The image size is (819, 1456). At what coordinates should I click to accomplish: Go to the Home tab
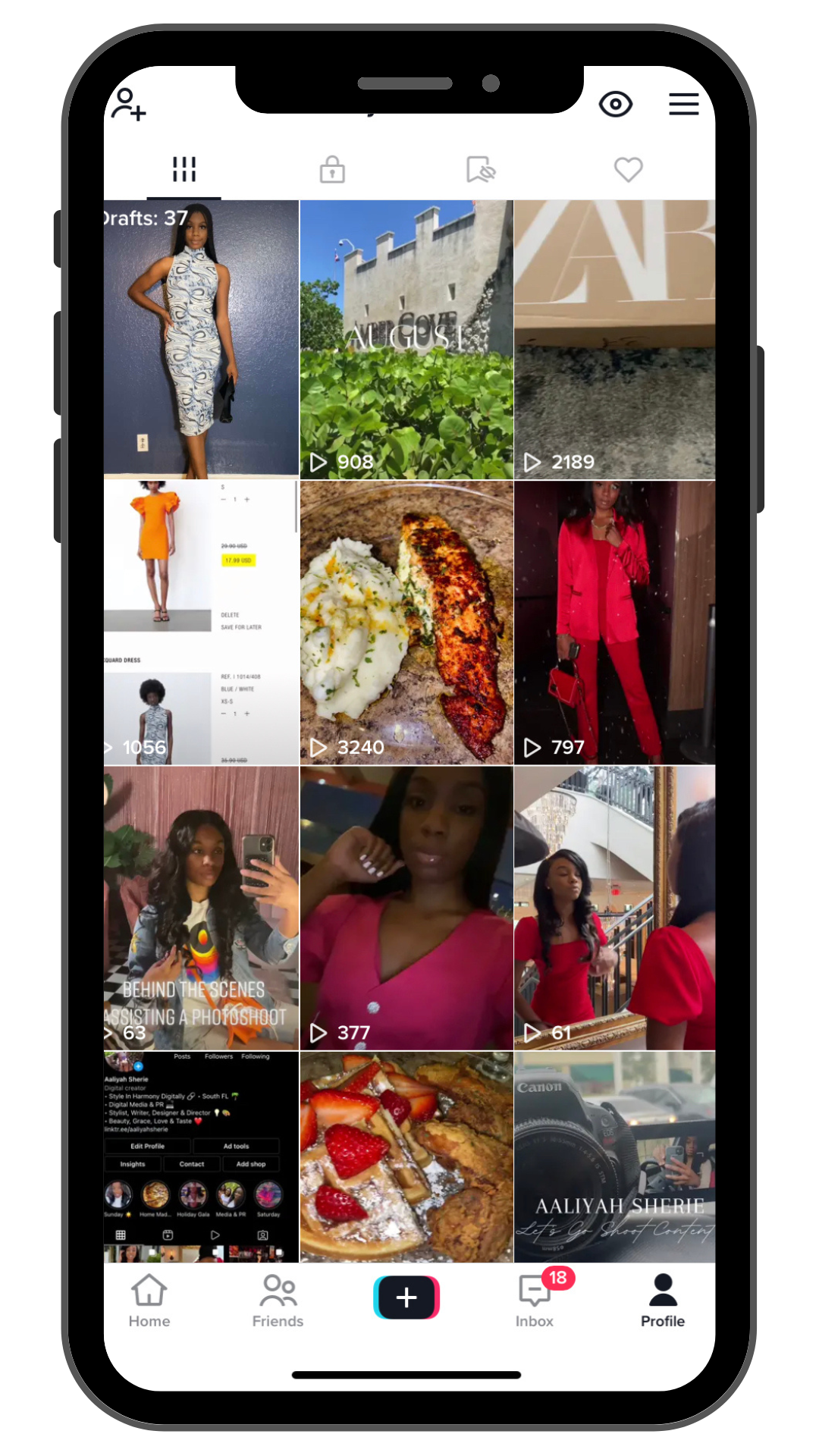(x=149, y=1300)
